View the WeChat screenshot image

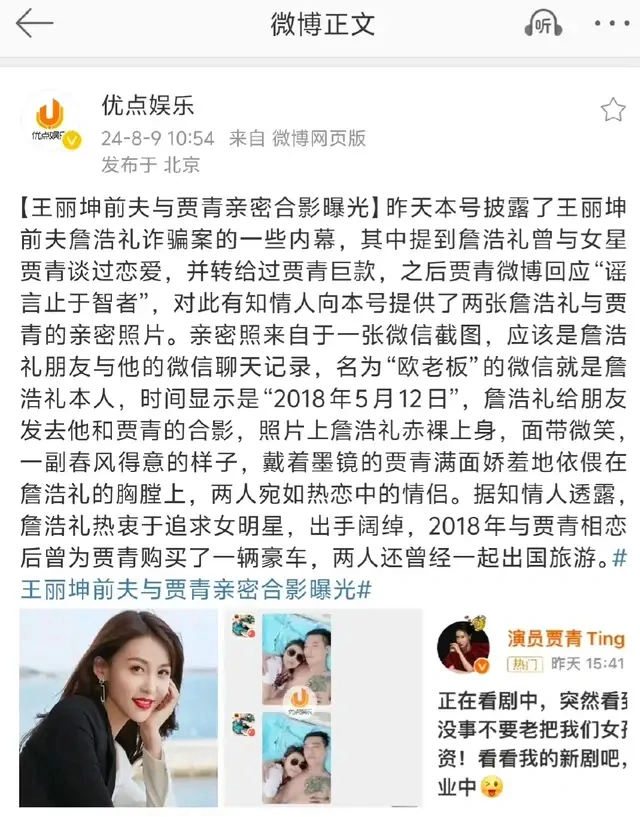coord(324,708)
